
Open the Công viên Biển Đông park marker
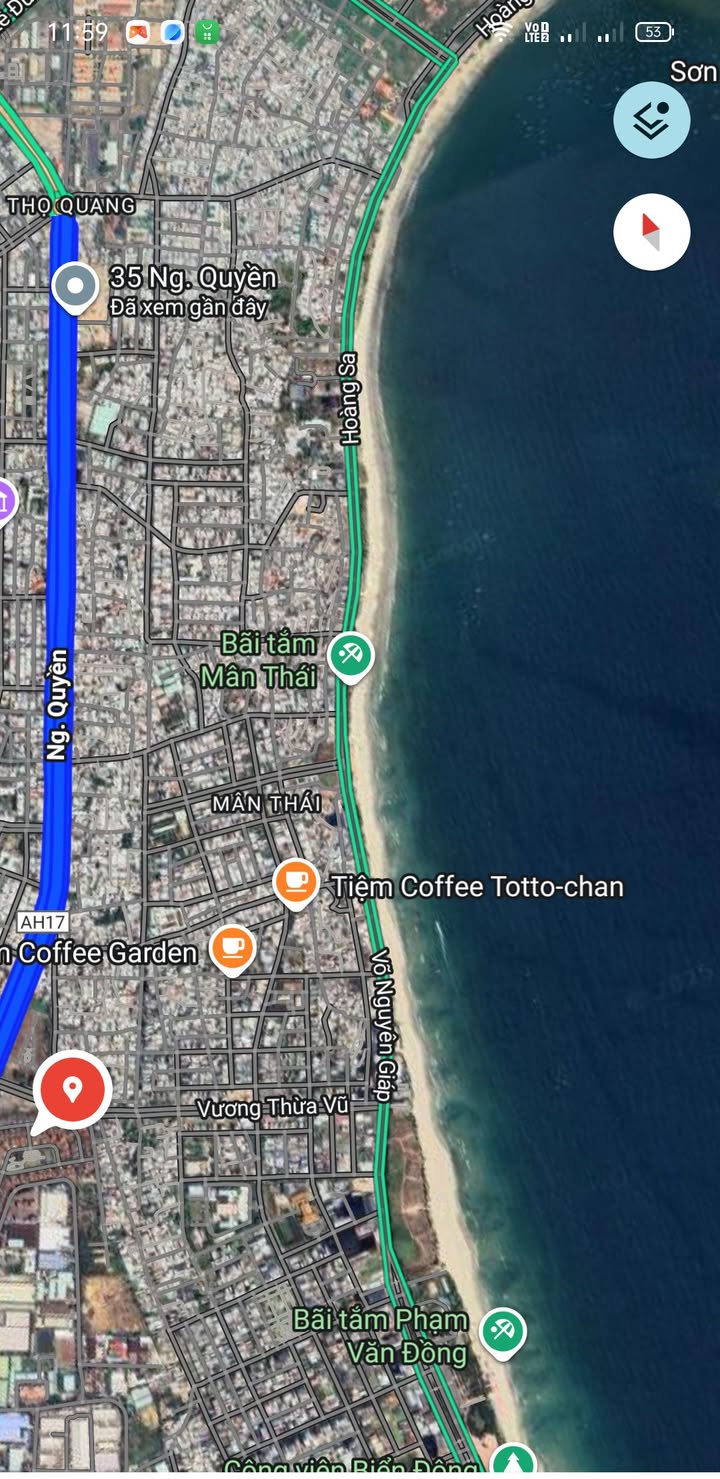(513, 1461)
